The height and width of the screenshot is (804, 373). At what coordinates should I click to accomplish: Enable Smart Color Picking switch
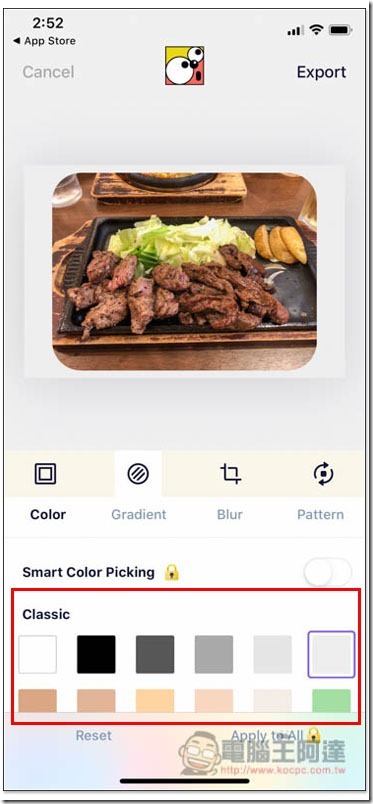pos(327,572)
